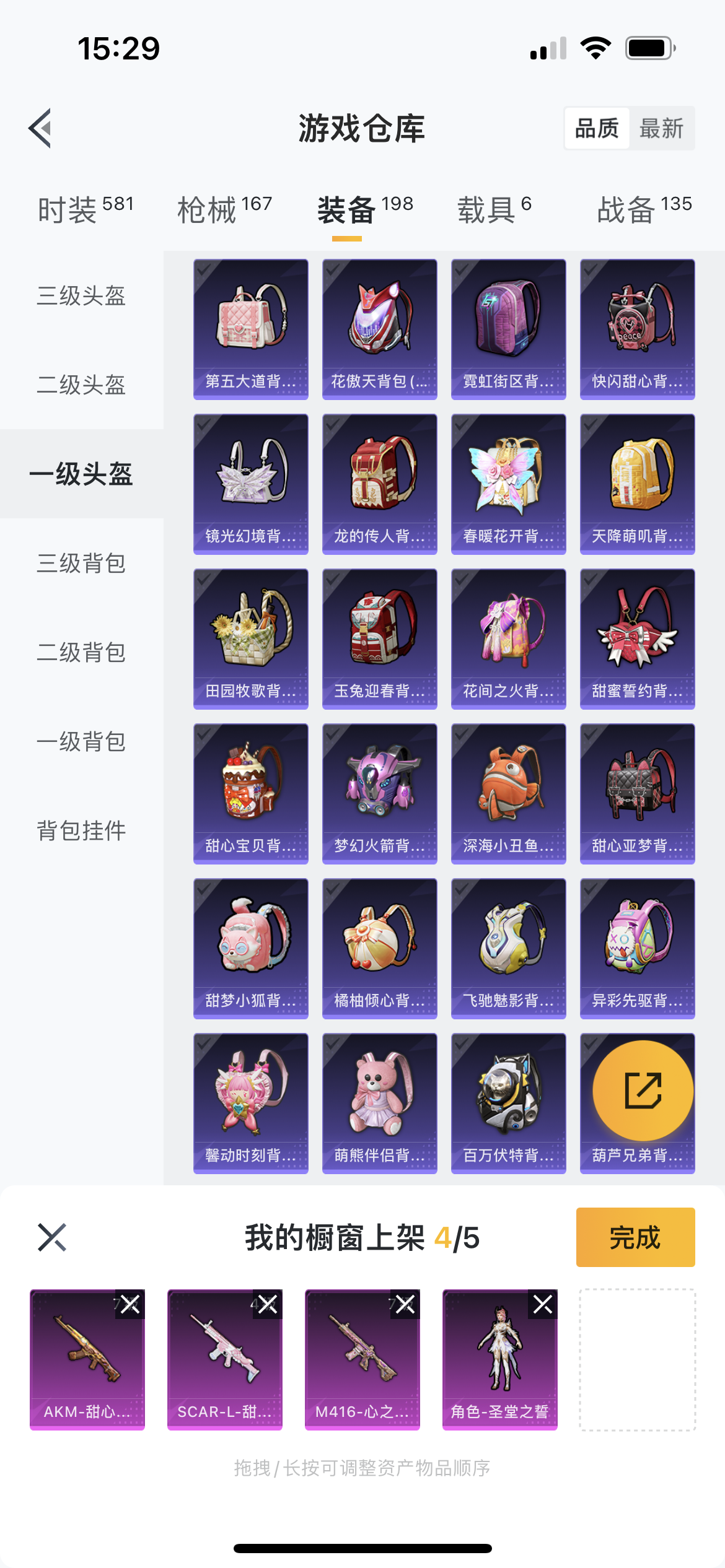The width and height of the screenshot is (725, 1568).
Task: Sort the warehouse by 最新
Action: [x=661, y=129]
